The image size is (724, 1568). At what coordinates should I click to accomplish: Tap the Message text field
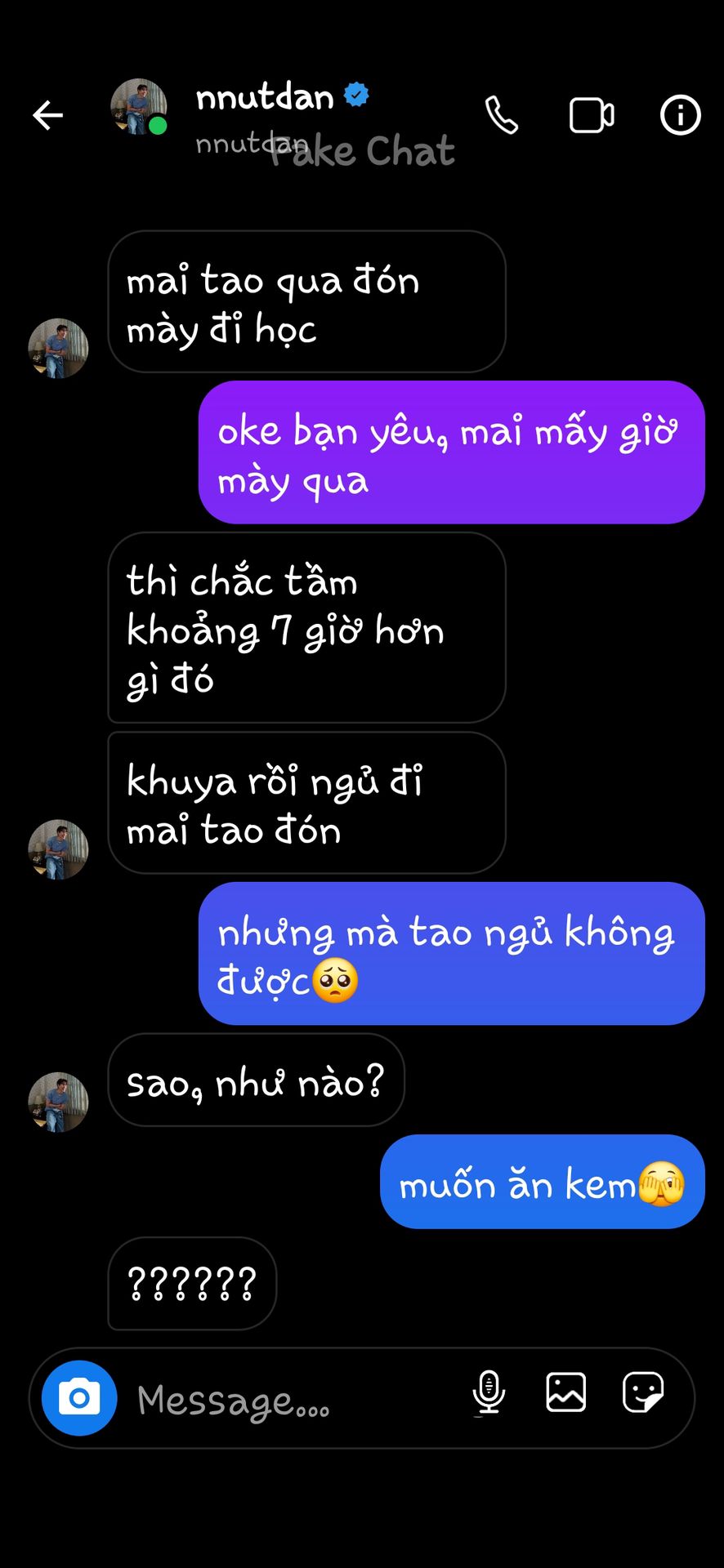click(x=286, y=1400)
